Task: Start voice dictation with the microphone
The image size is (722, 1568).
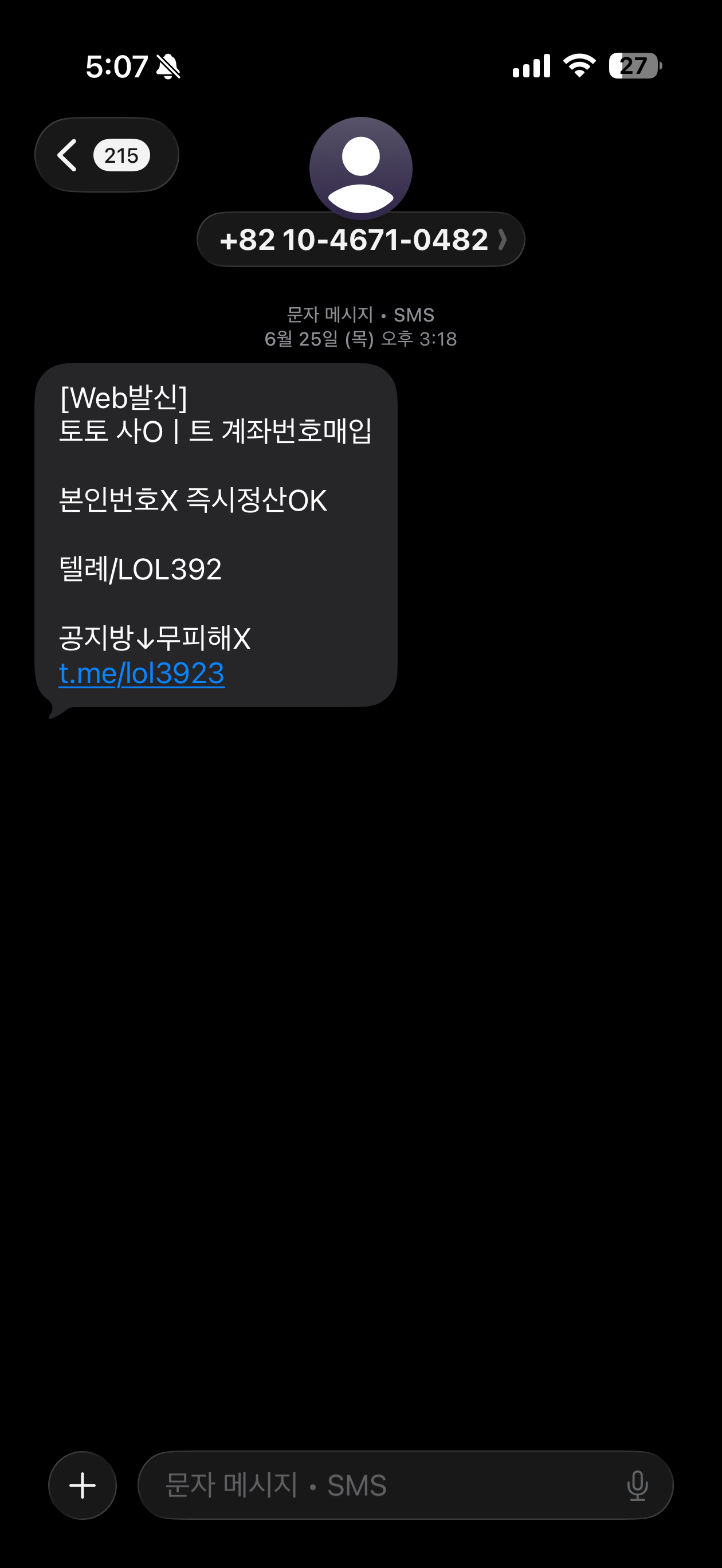Action: (x=637, y=1485)
